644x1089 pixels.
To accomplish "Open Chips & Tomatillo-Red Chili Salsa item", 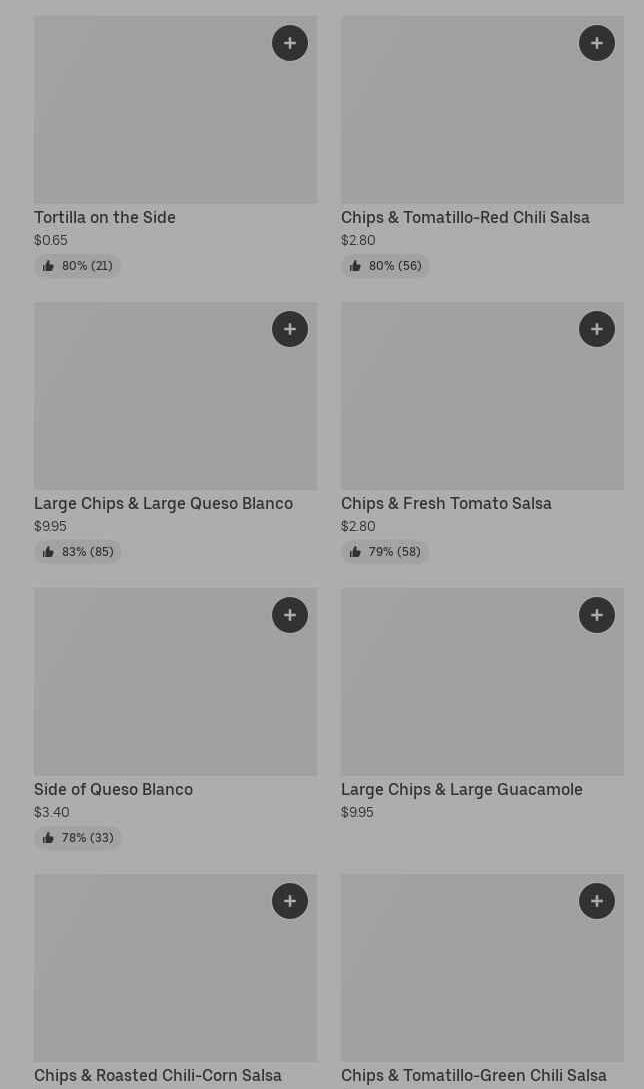I will [x=465, y=217].
